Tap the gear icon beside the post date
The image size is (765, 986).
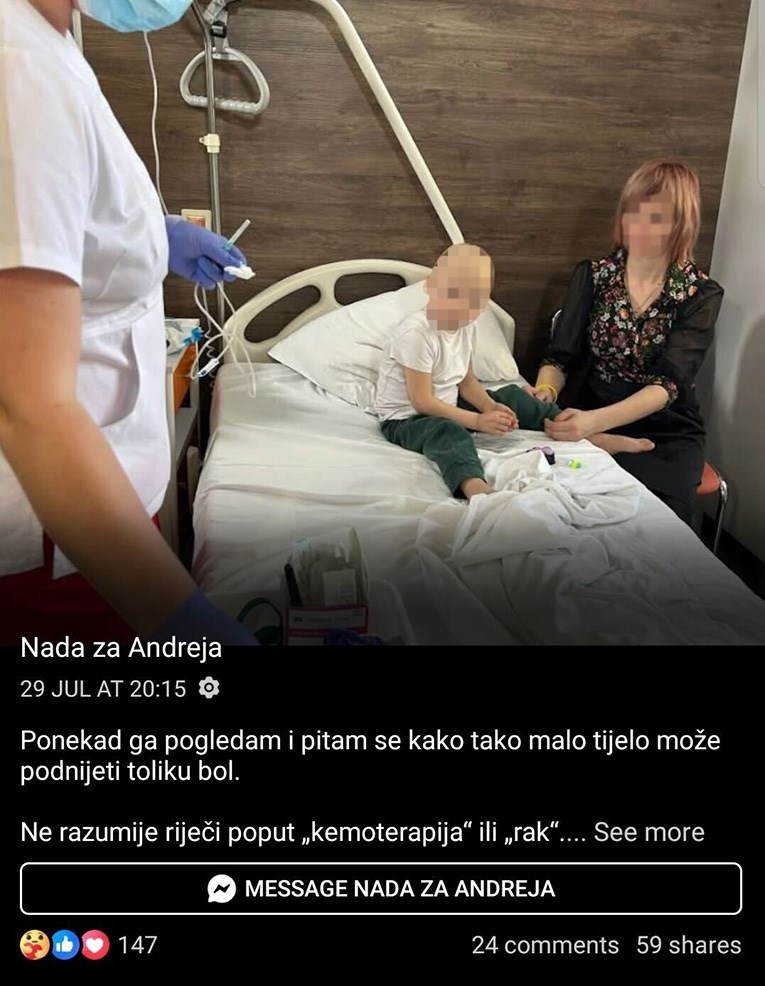click(209, 688)
